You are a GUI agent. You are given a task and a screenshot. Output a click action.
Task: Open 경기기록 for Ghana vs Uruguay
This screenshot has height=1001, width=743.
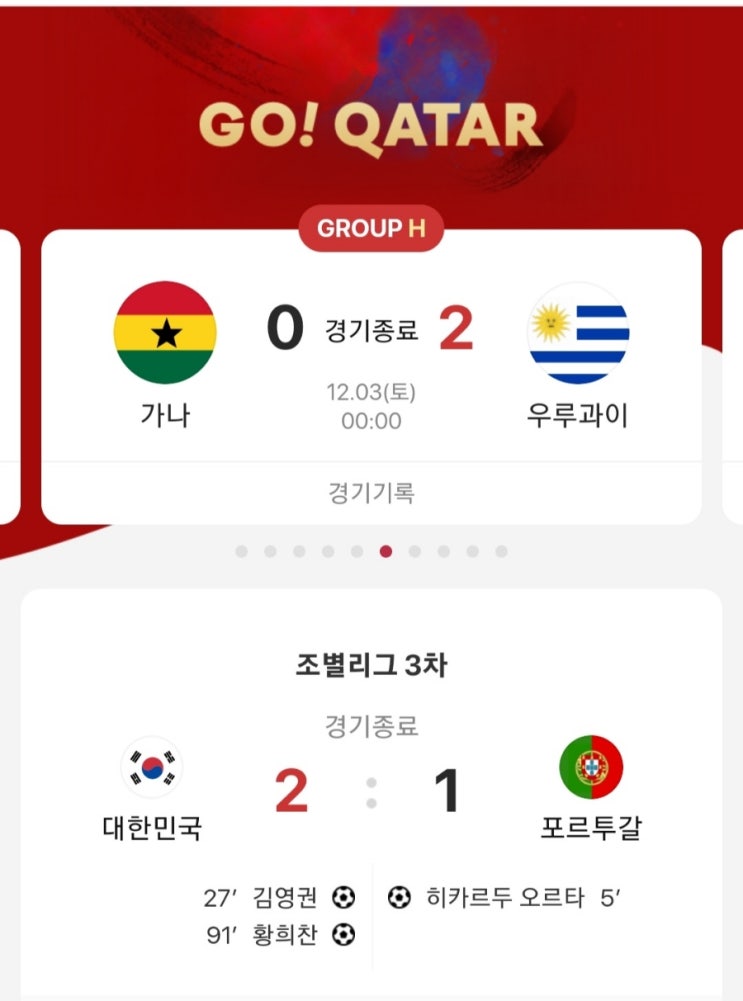(371, 493)
